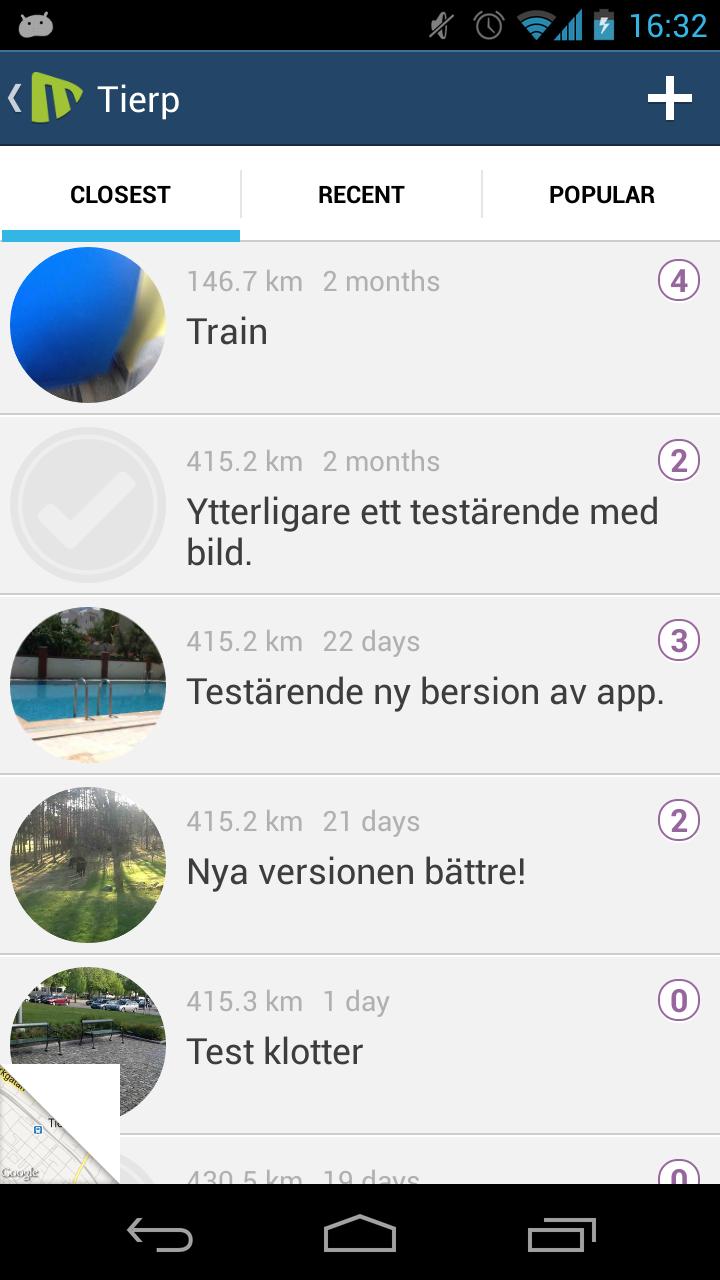
Task: Select the CLOSEST tab
Action: (120, 194)
